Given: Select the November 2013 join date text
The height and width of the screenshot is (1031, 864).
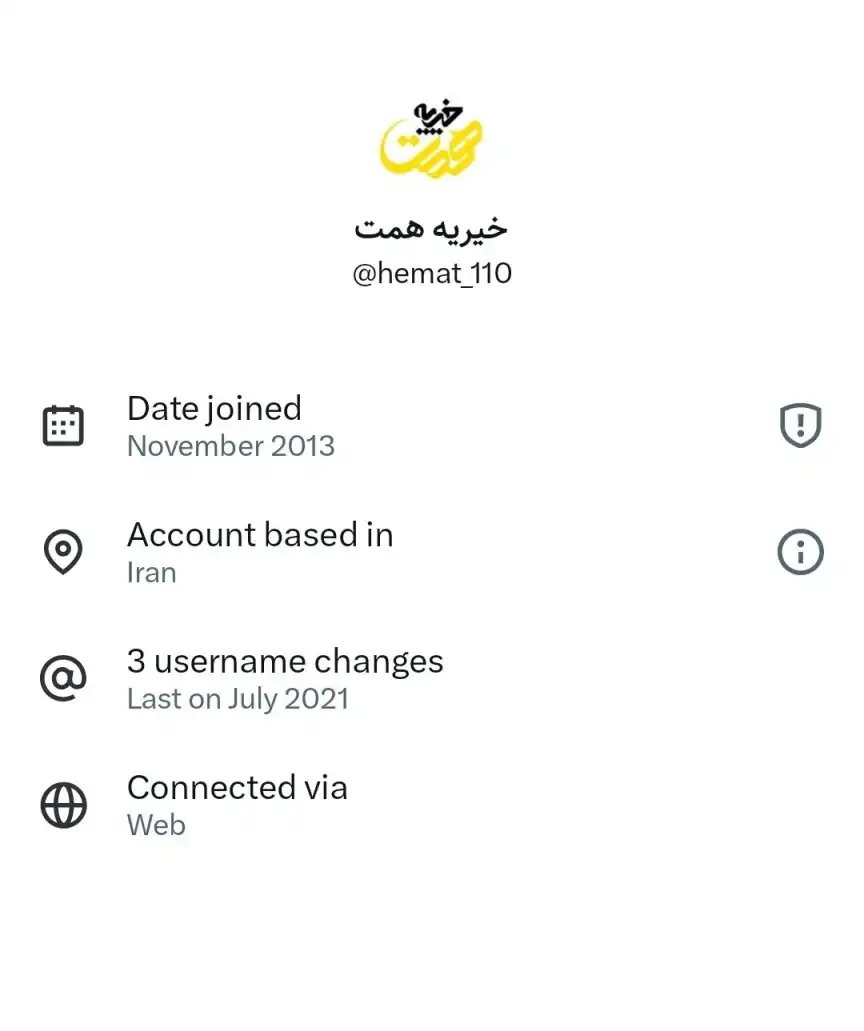Looking at the screenshot, I should pyautogui.click(x=231, y=446).
